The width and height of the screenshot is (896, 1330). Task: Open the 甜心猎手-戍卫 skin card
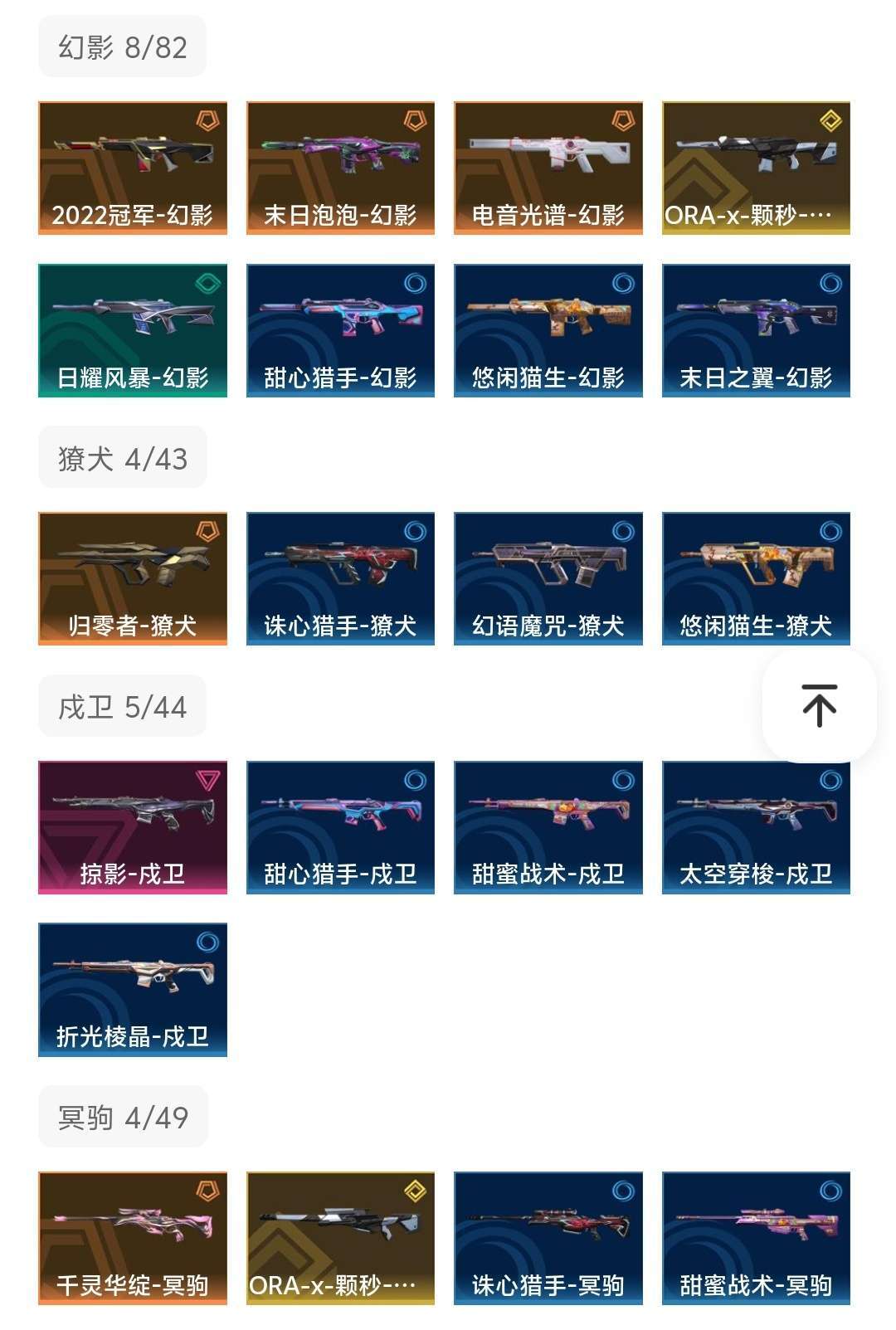(x=340, y=827)
